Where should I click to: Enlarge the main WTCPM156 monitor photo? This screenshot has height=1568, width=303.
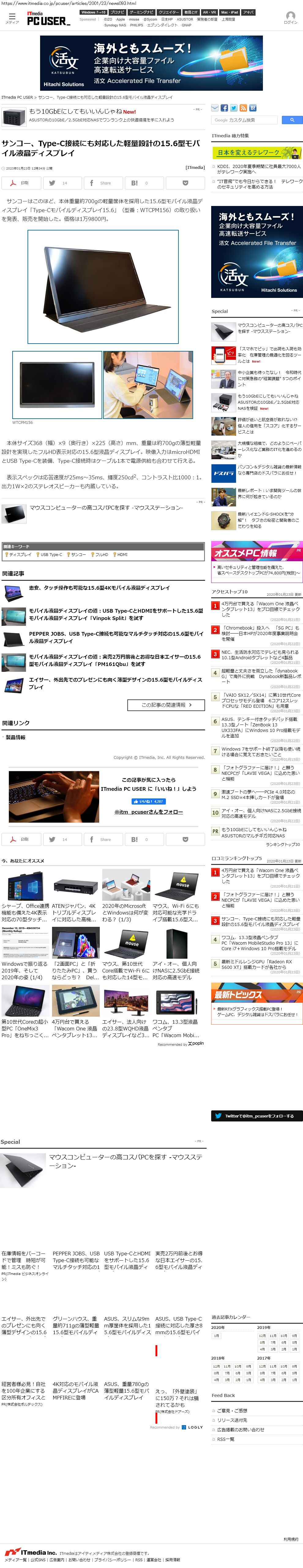[x=103, y=287]
